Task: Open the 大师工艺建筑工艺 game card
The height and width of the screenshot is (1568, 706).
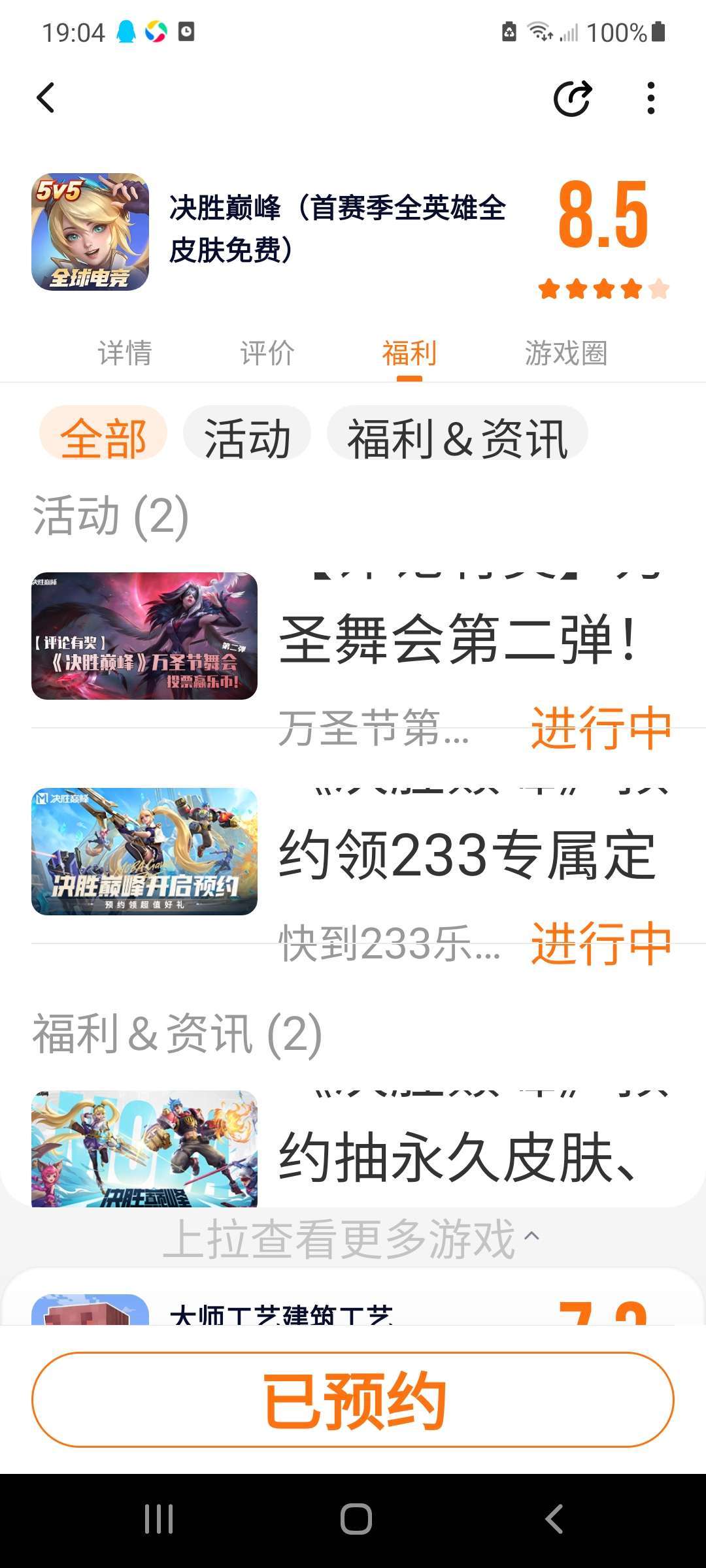Action: coord(281,1312)
